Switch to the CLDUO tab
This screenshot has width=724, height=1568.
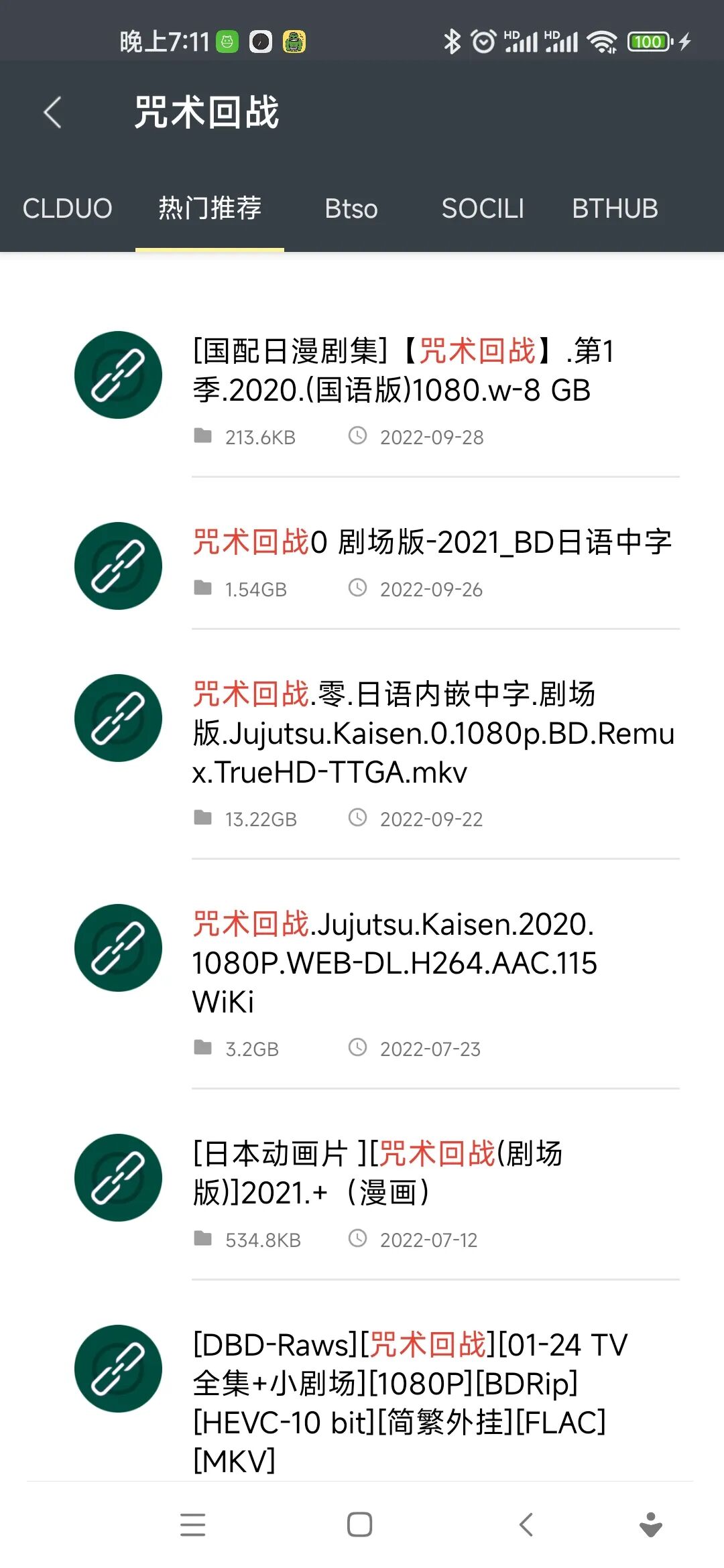pos(67,208)
